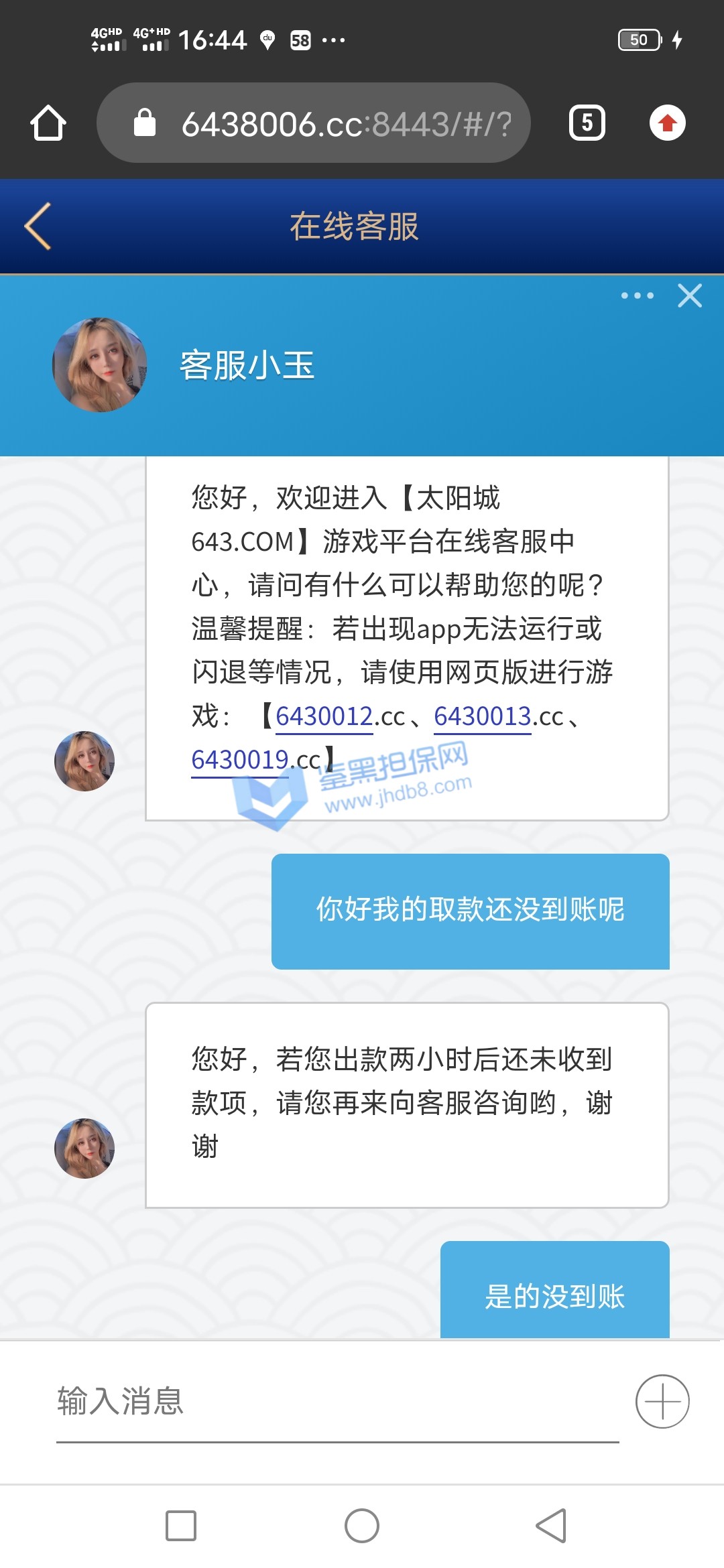Open the browser home page

(x=48, y=123)
